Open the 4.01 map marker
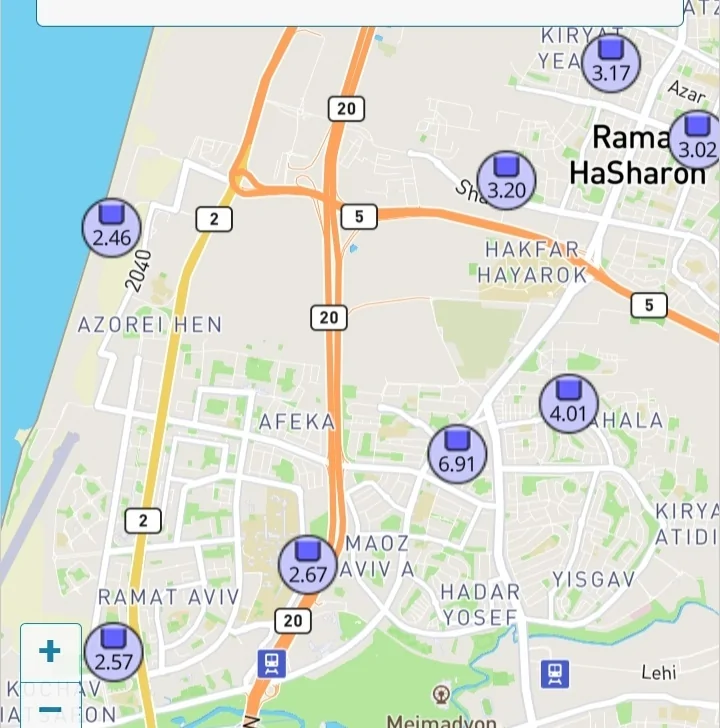This screenshot has height=728, width=720. 568,404
